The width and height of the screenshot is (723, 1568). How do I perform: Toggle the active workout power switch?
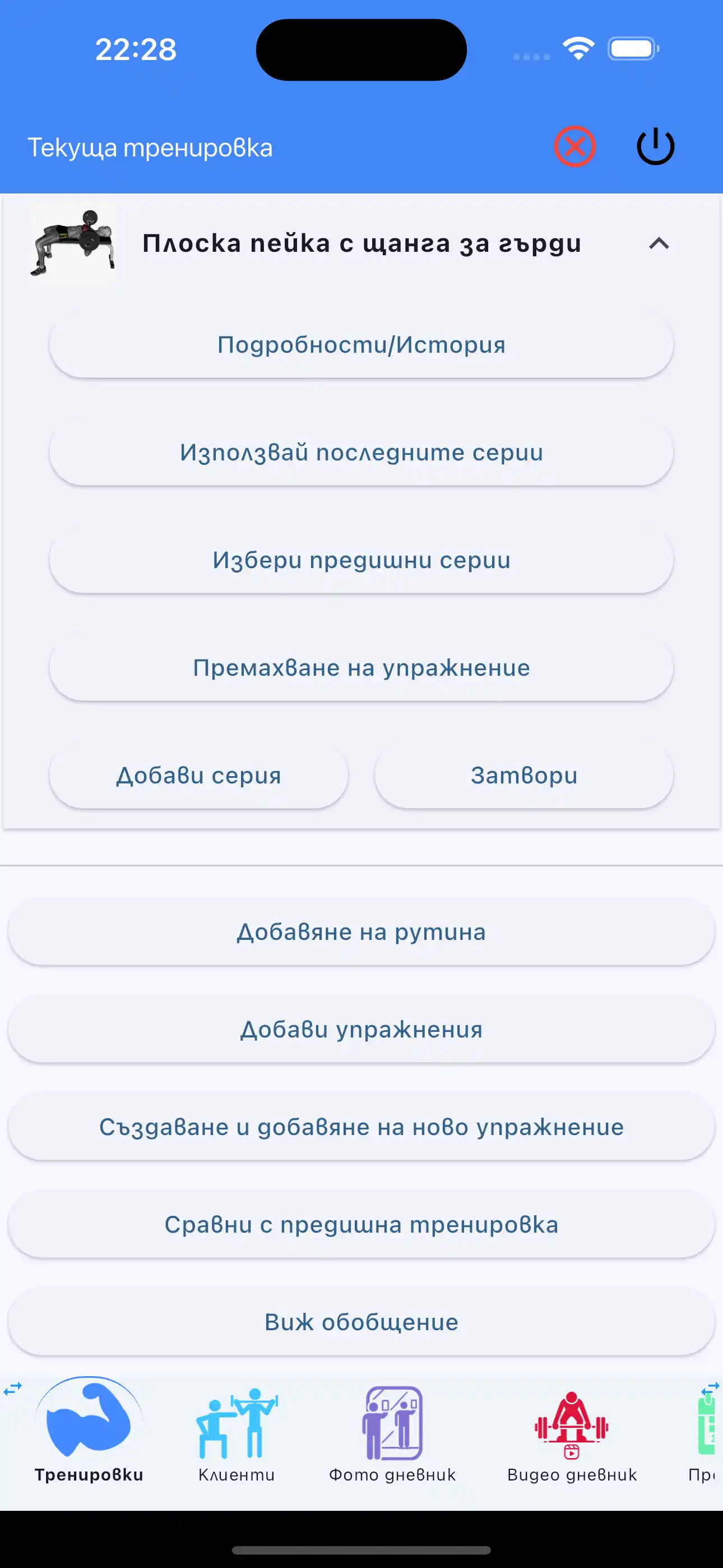click(x=655, y=145)
